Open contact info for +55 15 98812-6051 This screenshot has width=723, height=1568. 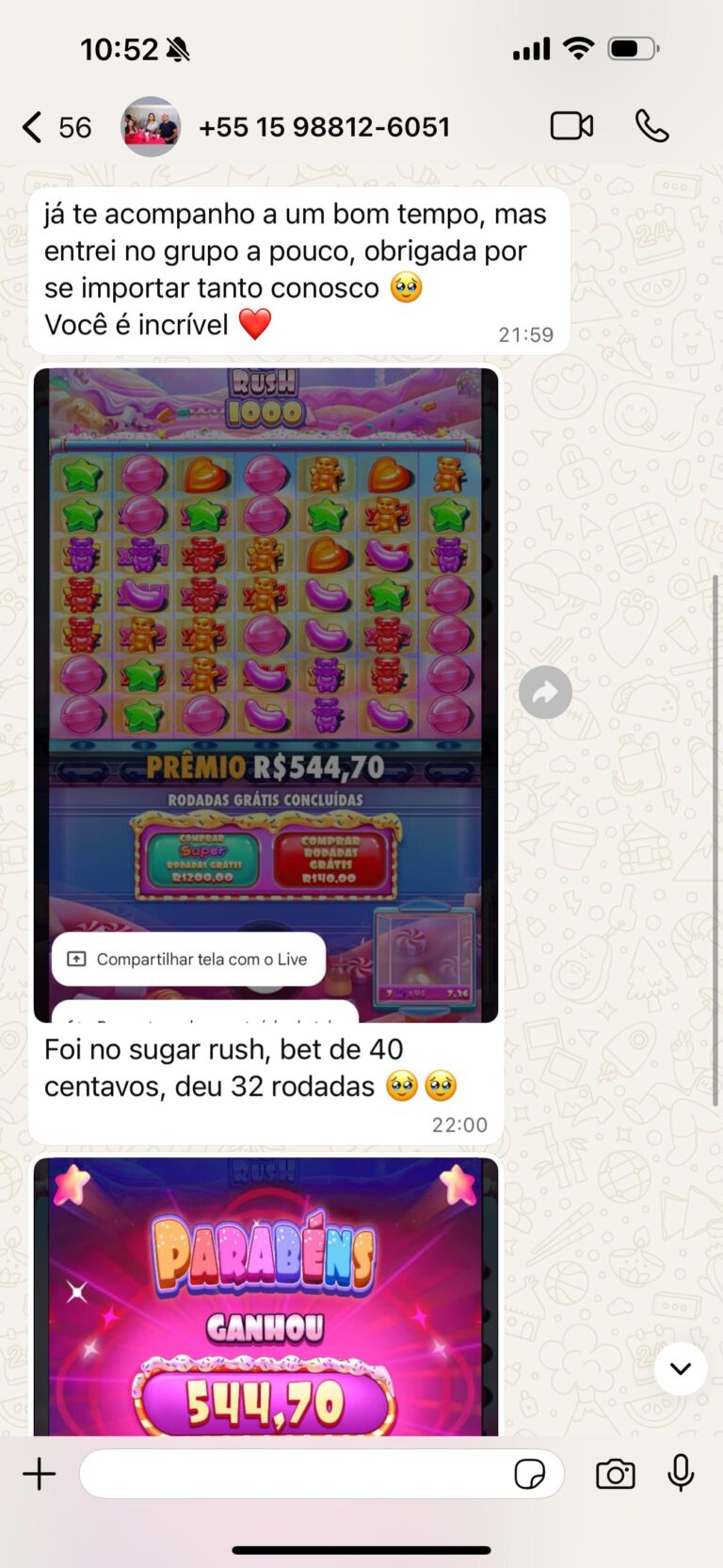(x=324, y=127)
